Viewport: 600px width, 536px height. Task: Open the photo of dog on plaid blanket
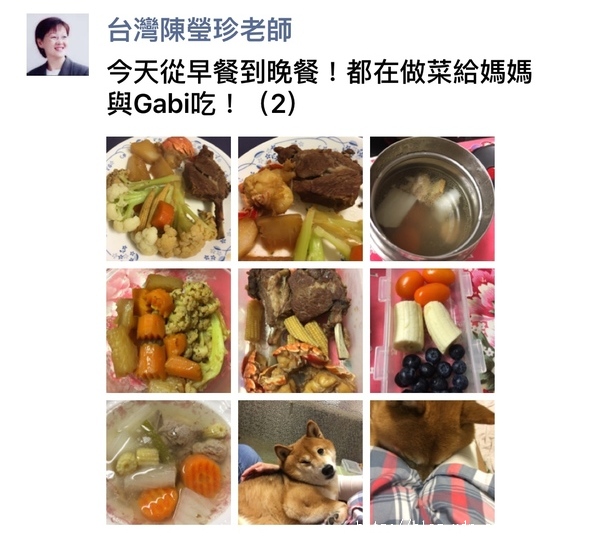[x=432, y=462]
